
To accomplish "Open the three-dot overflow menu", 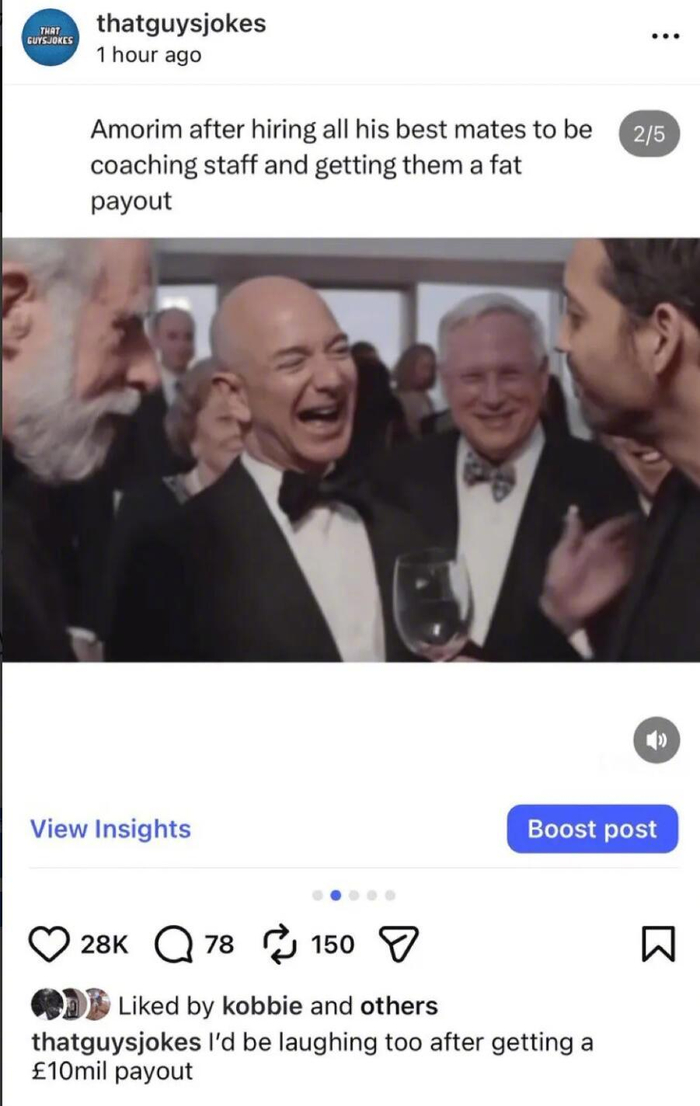I will pos(664,36).
